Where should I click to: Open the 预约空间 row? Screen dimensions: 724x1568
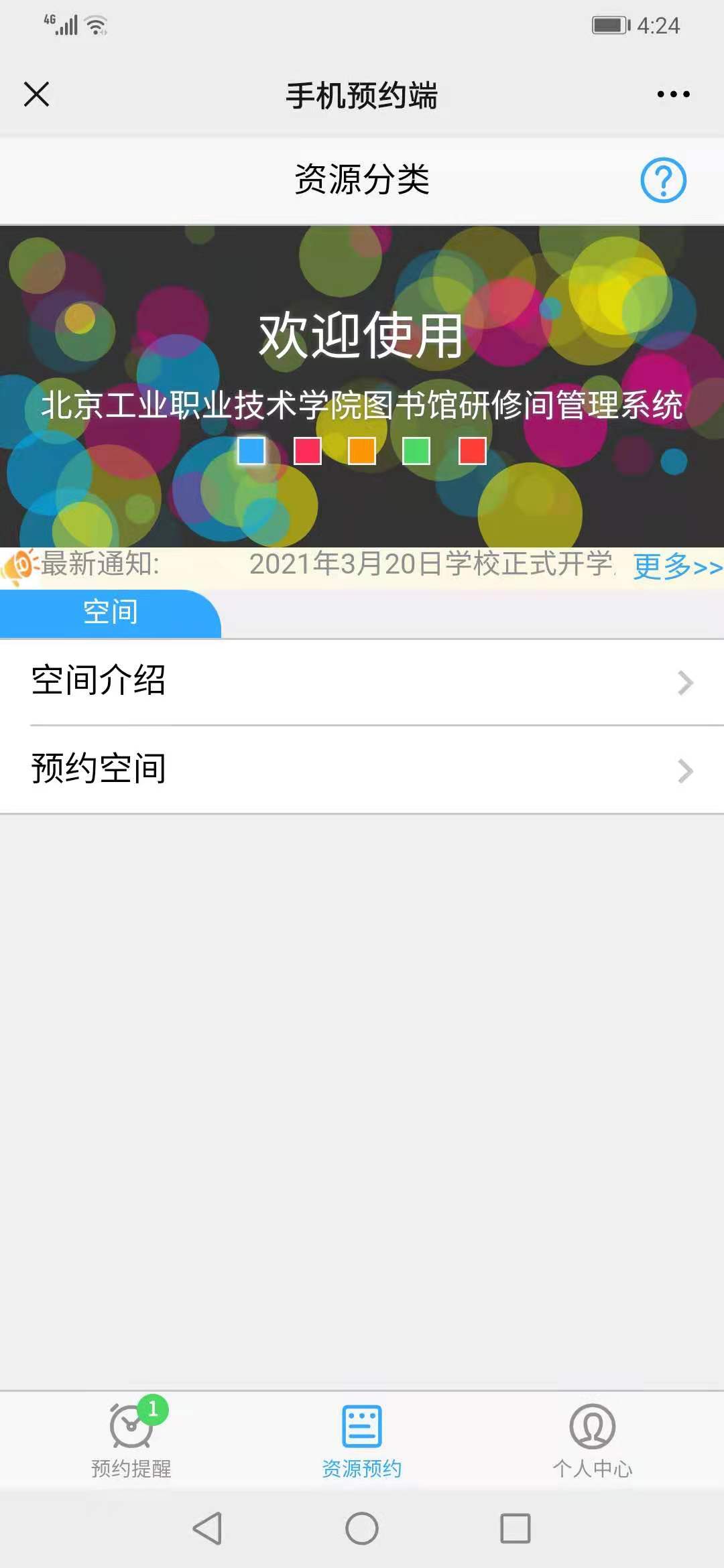point(362,769)
